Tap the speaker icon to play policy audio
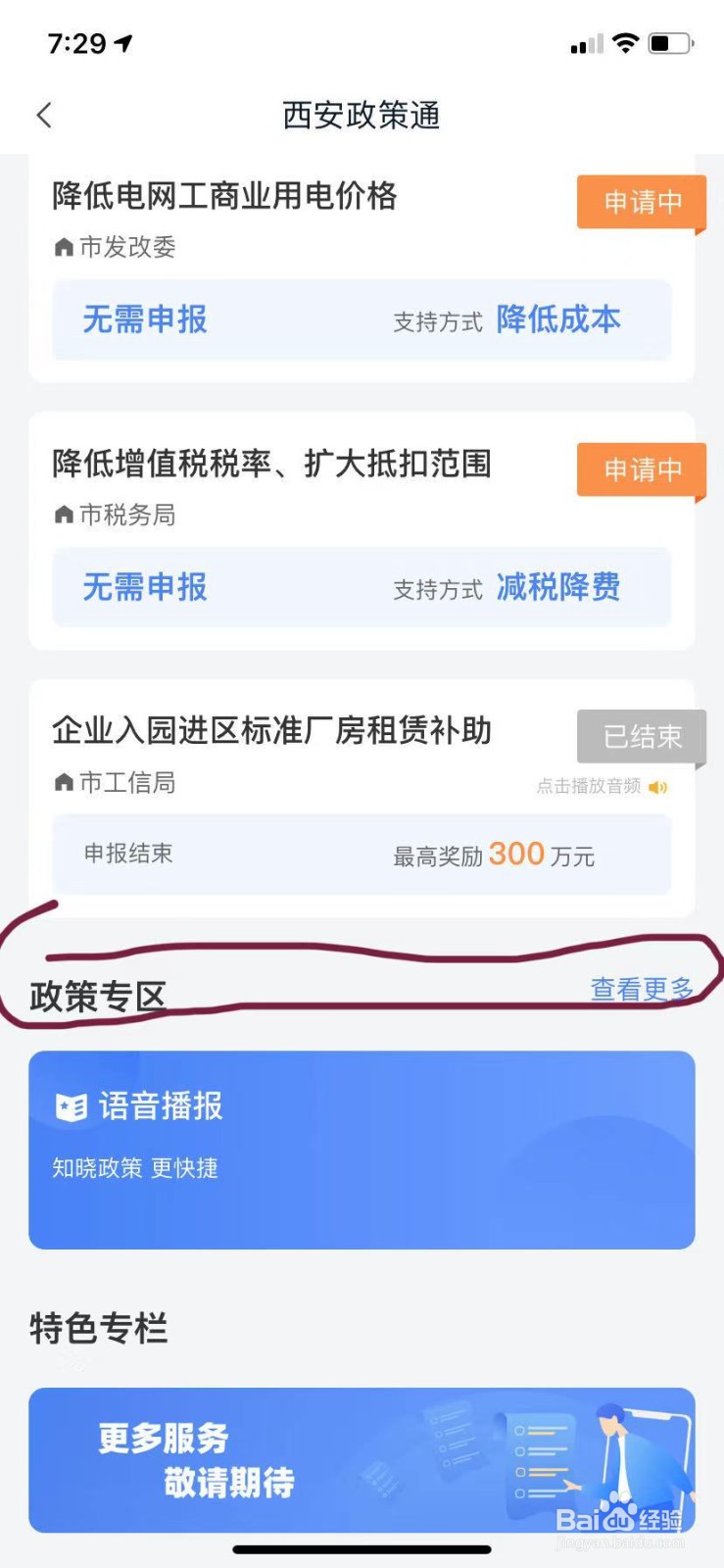This screenshot has height=1568, width=724. [658, 787]
